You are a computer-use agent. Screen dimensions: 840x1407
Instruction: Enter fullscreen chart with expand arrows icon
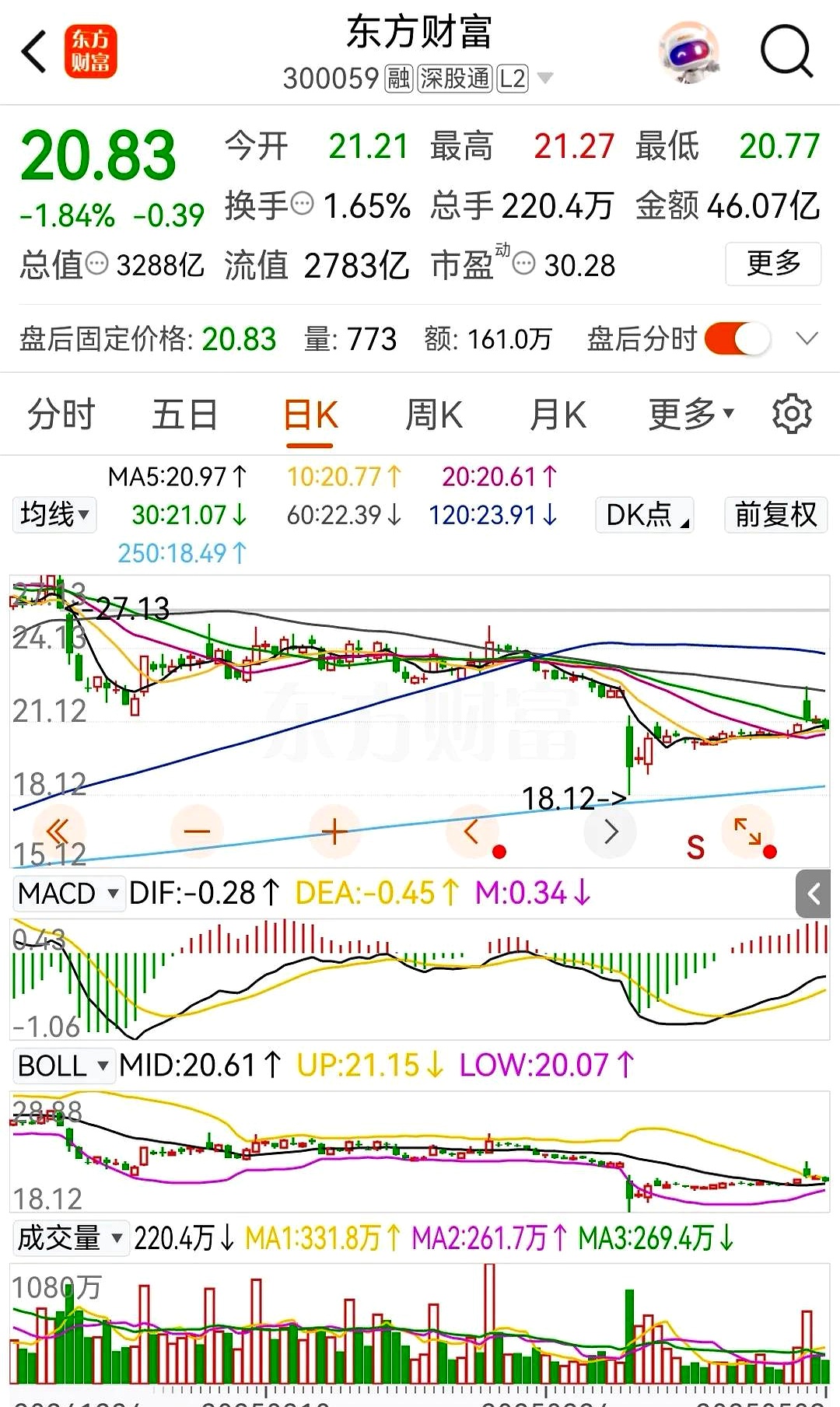pyautogui.click(x=749, y=831)
